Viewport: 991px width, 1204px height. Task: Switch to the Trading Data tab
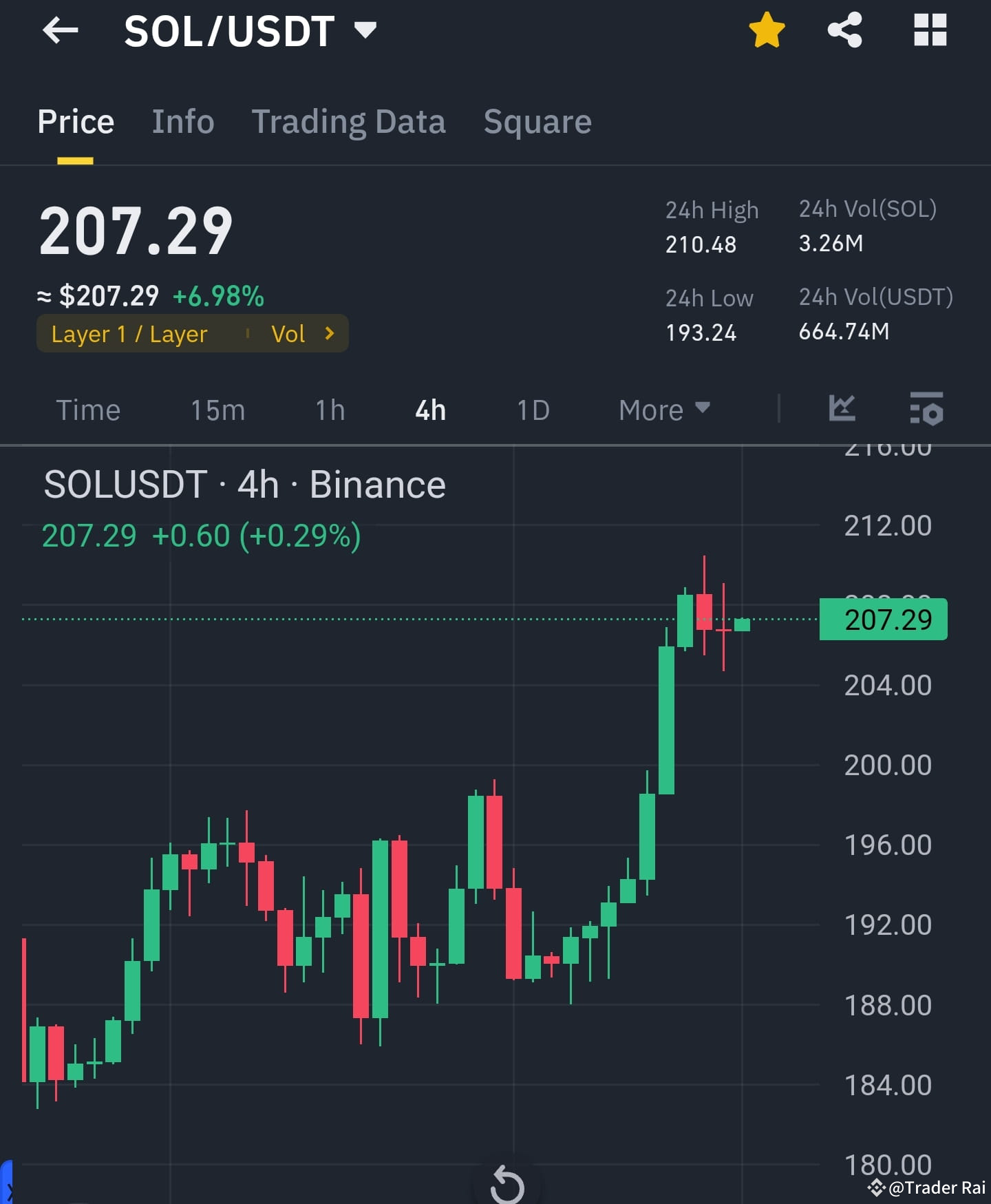pos(349,121)
